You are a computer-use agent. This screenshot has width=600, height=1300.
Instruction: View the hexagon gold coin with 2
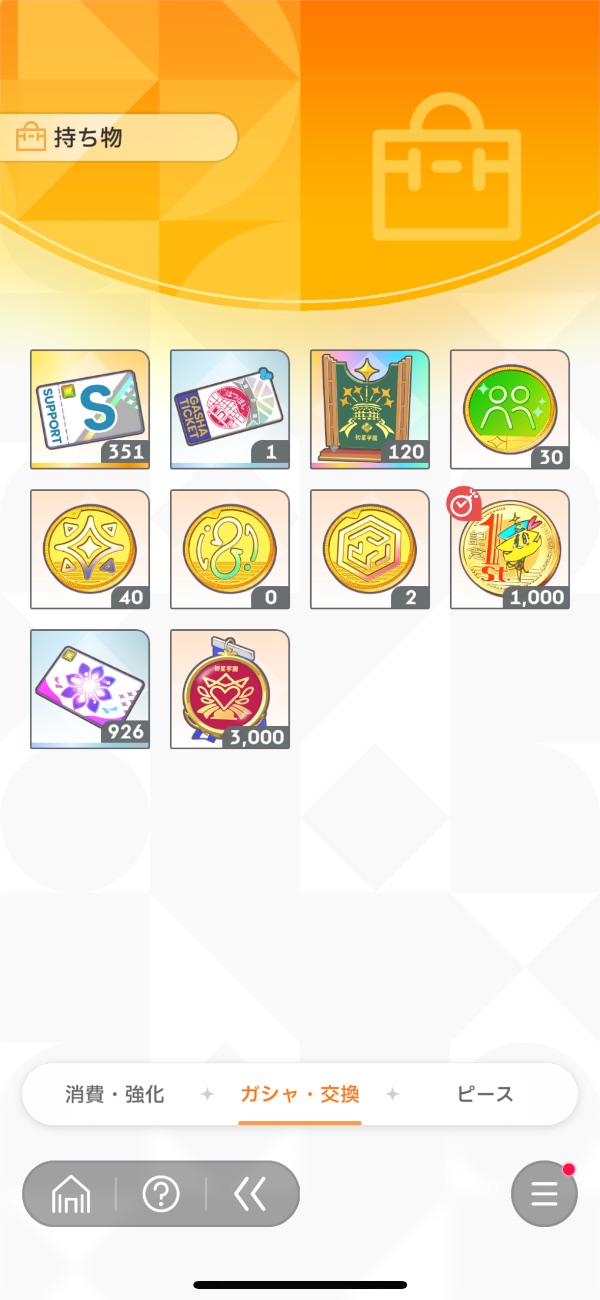coord(370,549)
